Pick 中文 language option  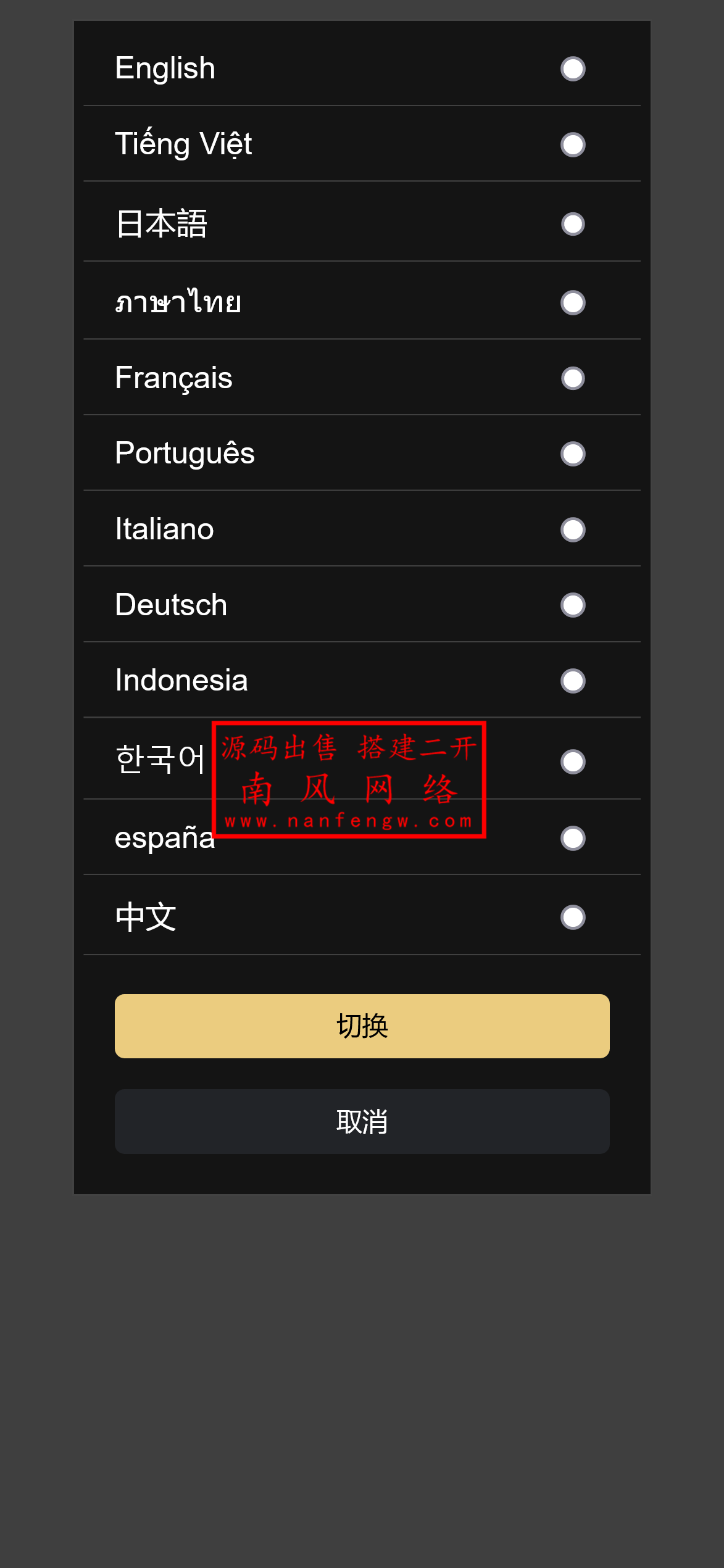click(572, 917)
